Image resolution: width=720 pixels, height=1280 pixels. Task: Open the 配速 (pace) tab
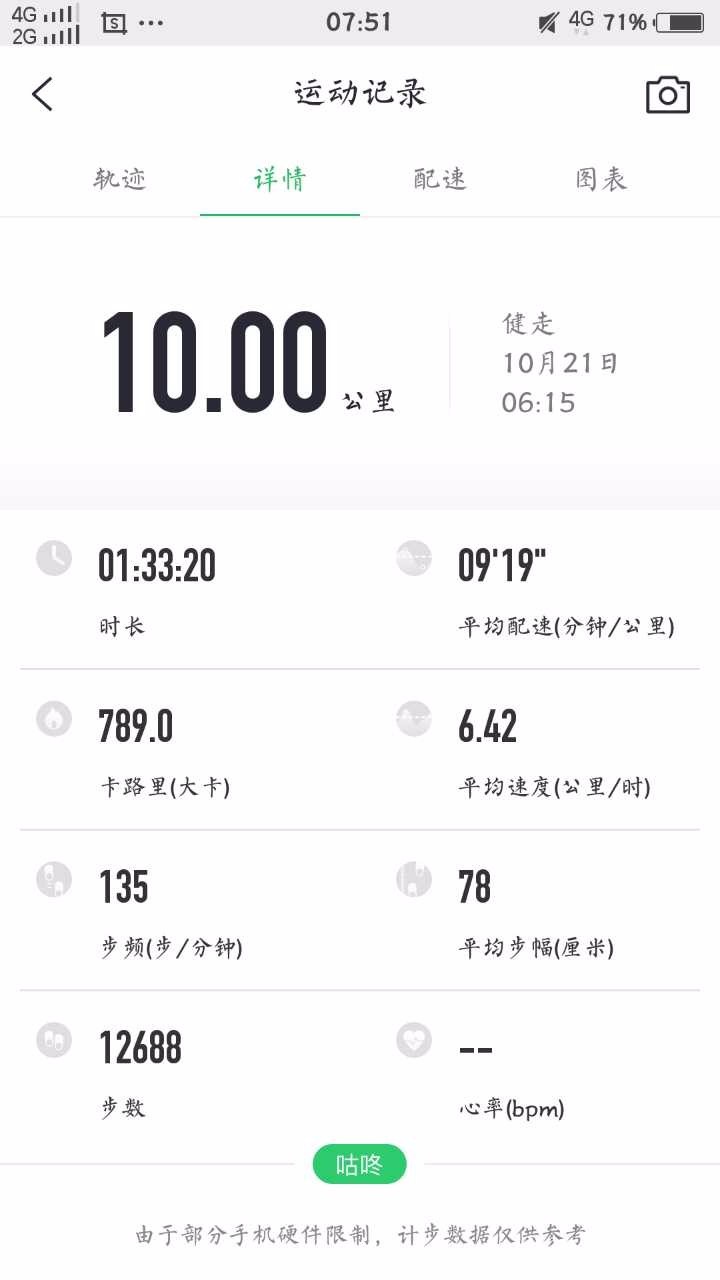[x=439, y=180]
